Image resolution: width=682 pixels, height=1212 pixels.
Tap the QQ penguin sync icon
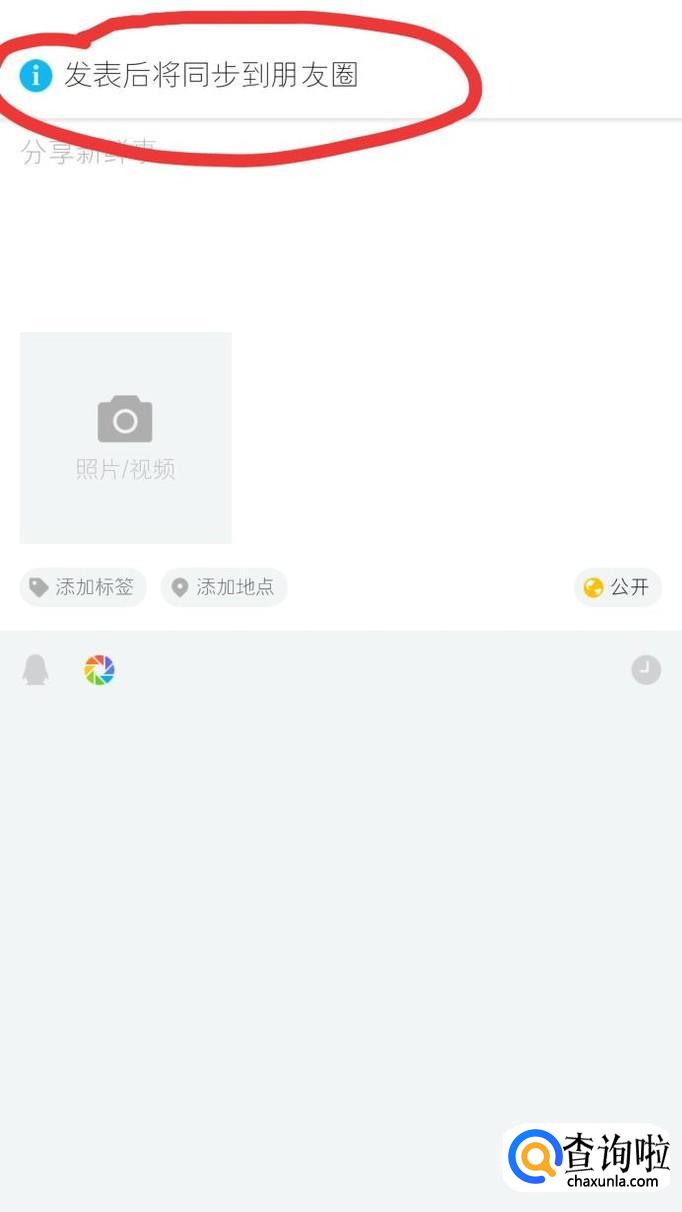pyautogui.click(x=36, y=670)
